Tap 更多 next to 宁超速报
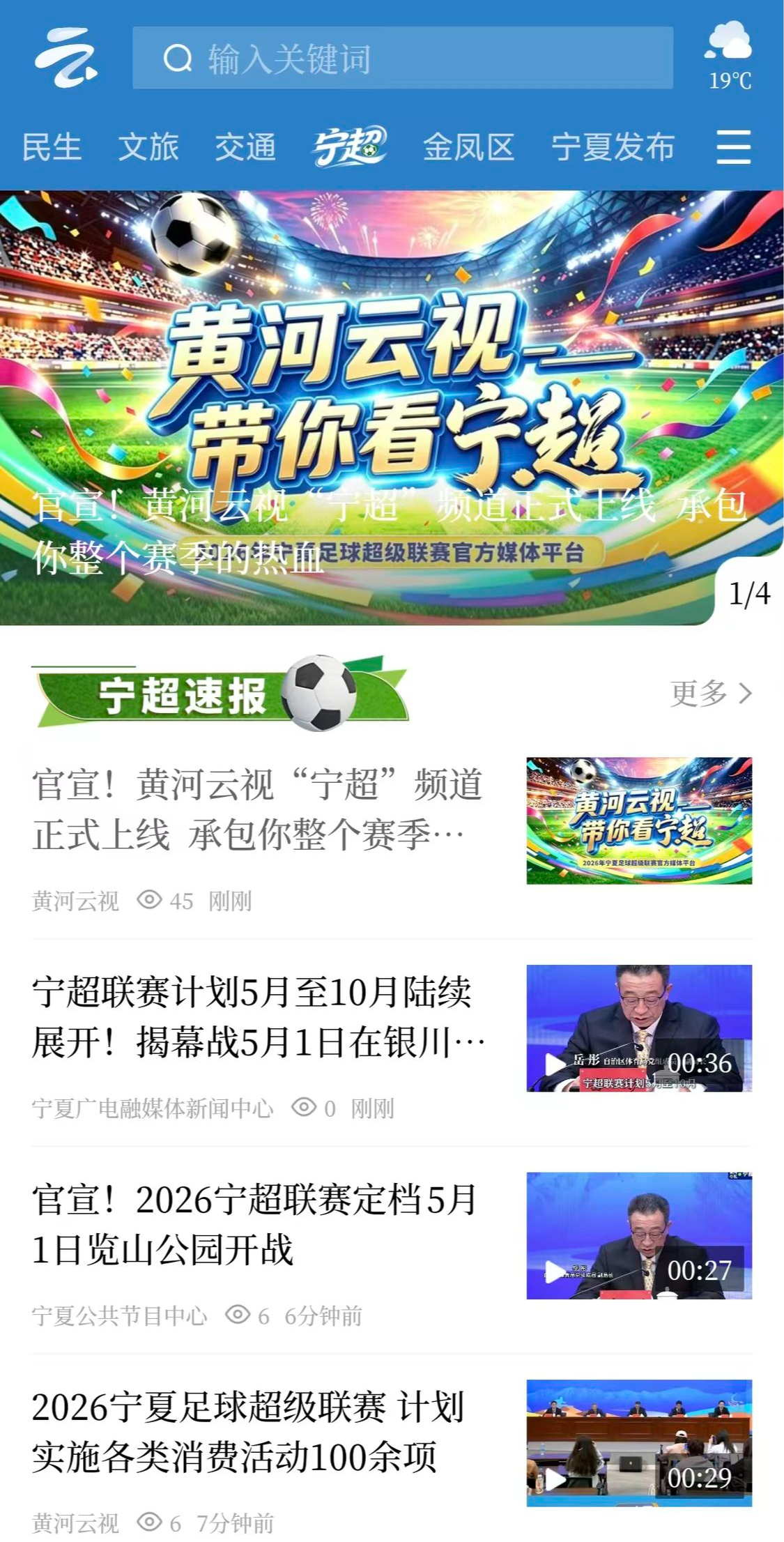 711,693
